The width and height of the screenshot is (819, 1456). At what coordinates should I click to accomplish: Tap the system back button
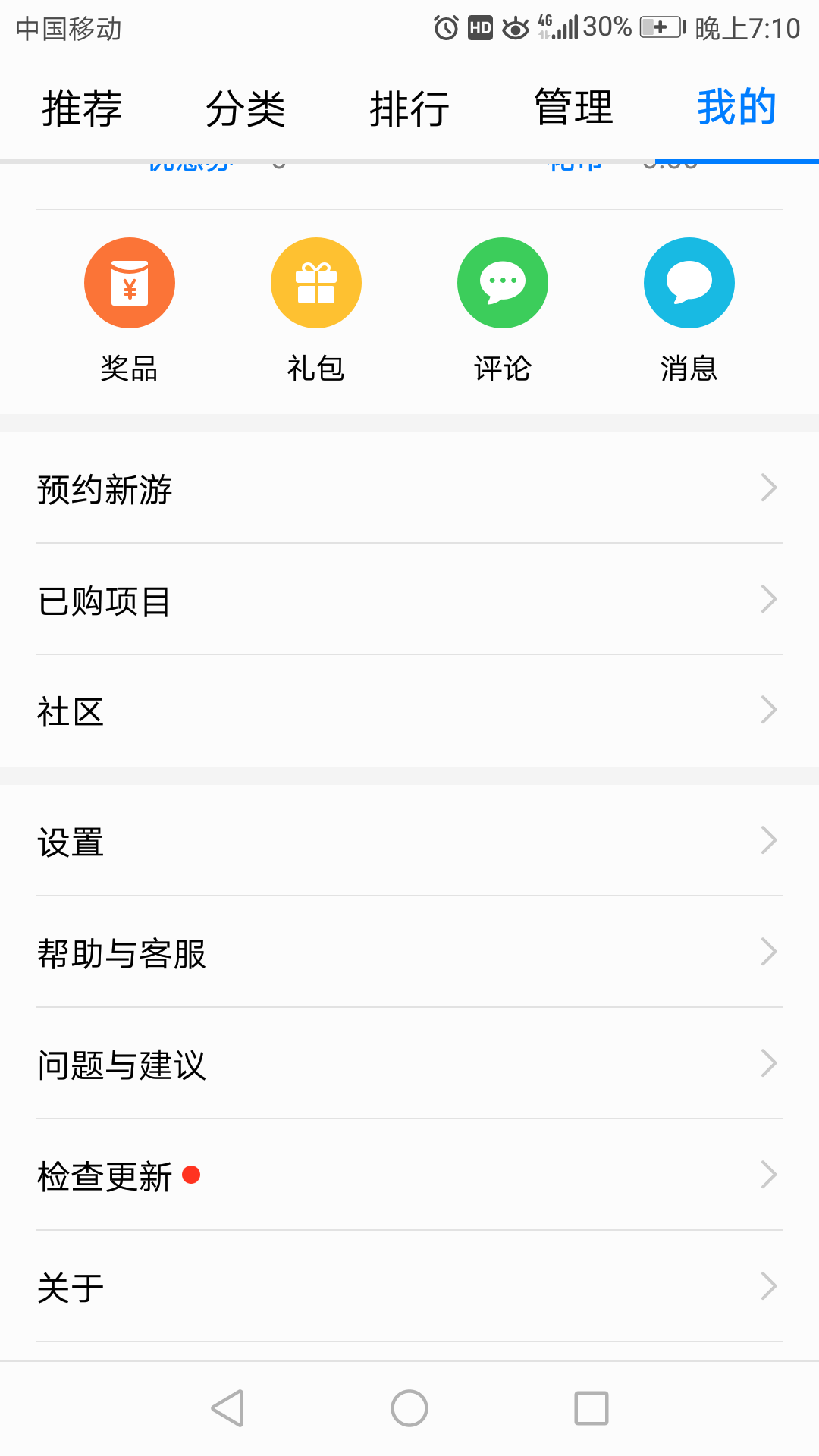[x=227, y=1408]
